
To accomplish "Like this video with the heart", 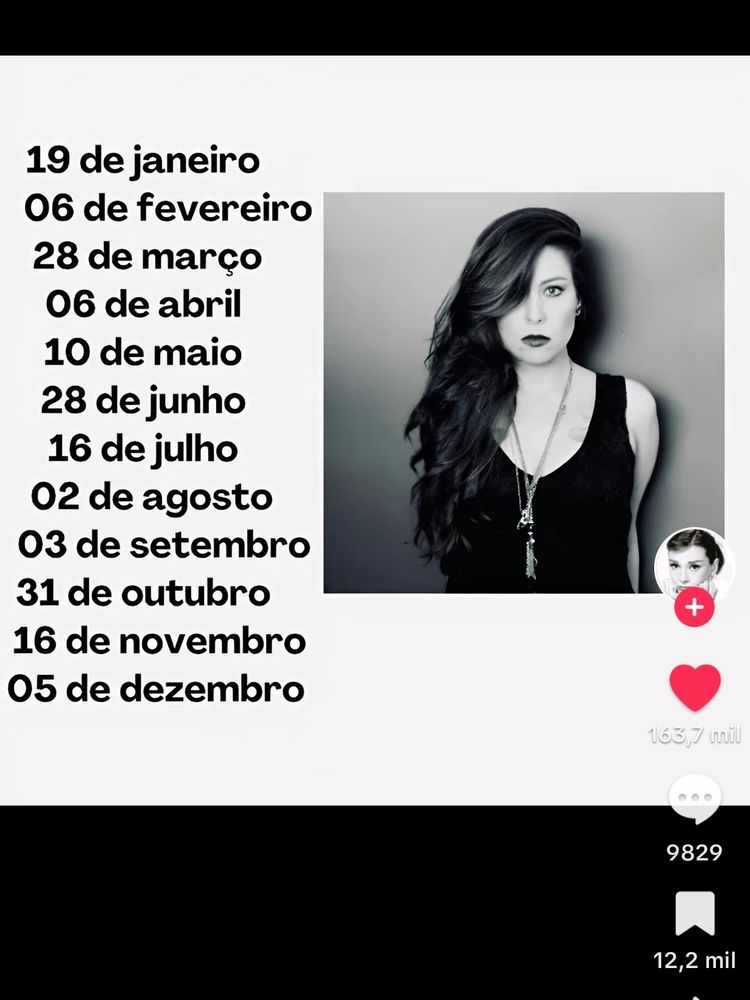I will pos(694,687).
